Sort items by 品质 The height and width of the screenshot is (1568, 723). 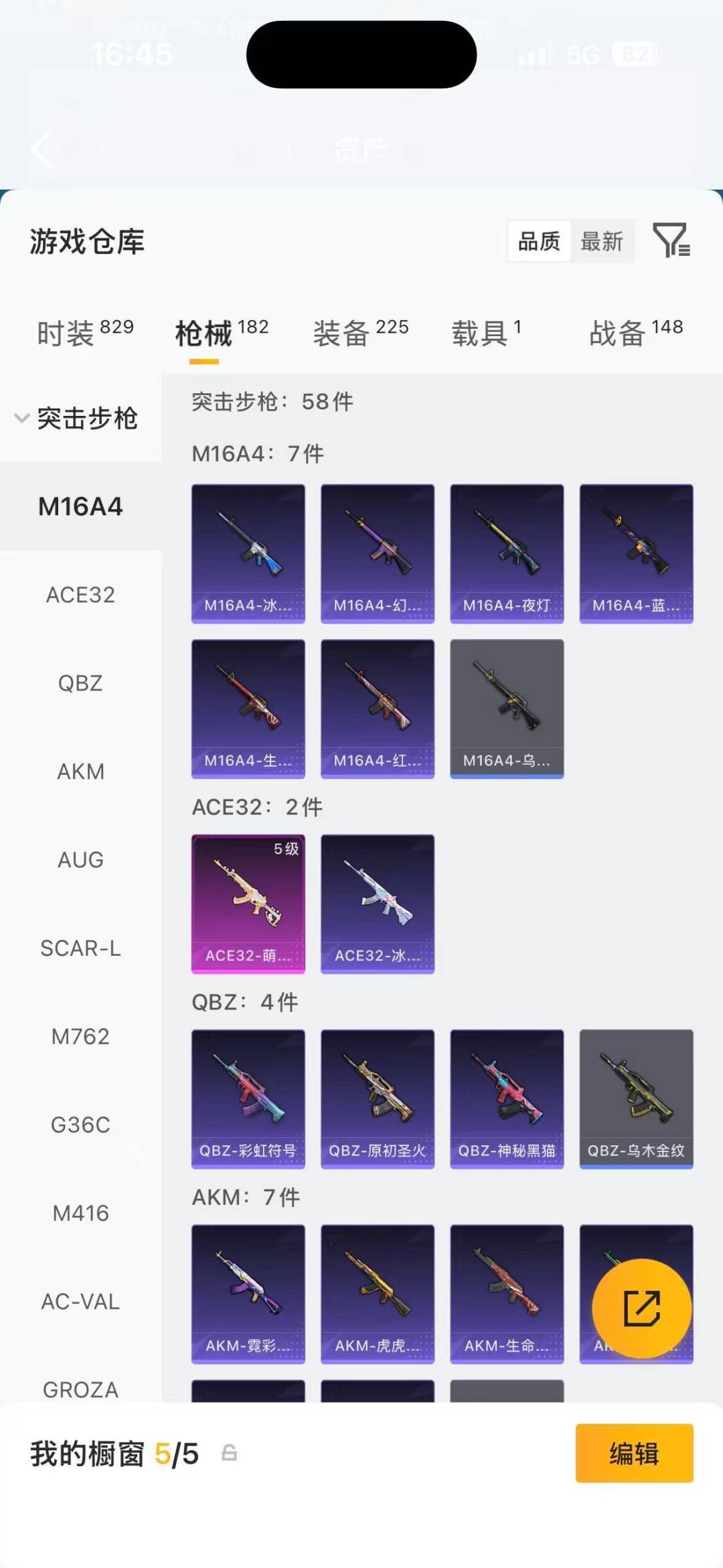539,241
